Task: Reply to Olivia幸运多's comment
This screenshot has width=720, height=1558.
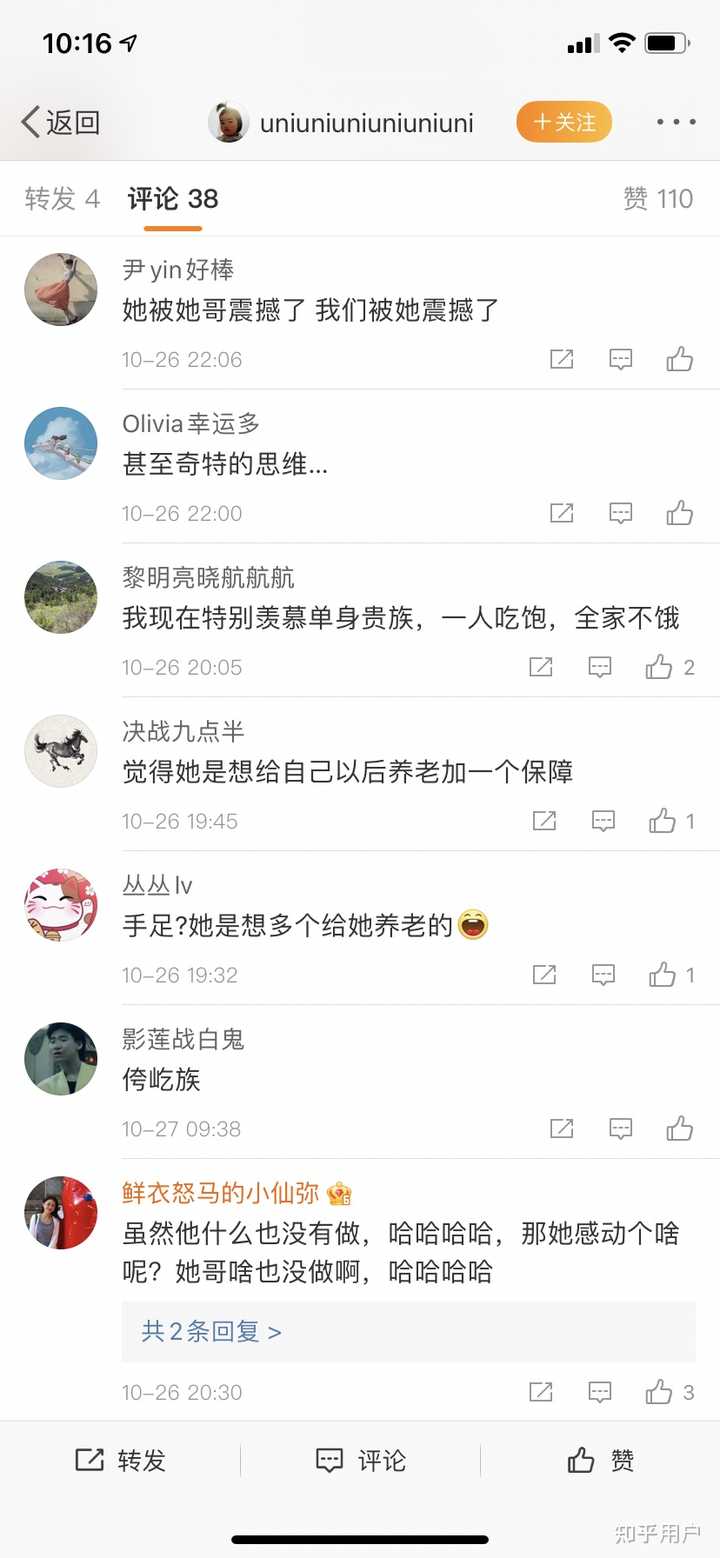Action: (x=621, y=513)
